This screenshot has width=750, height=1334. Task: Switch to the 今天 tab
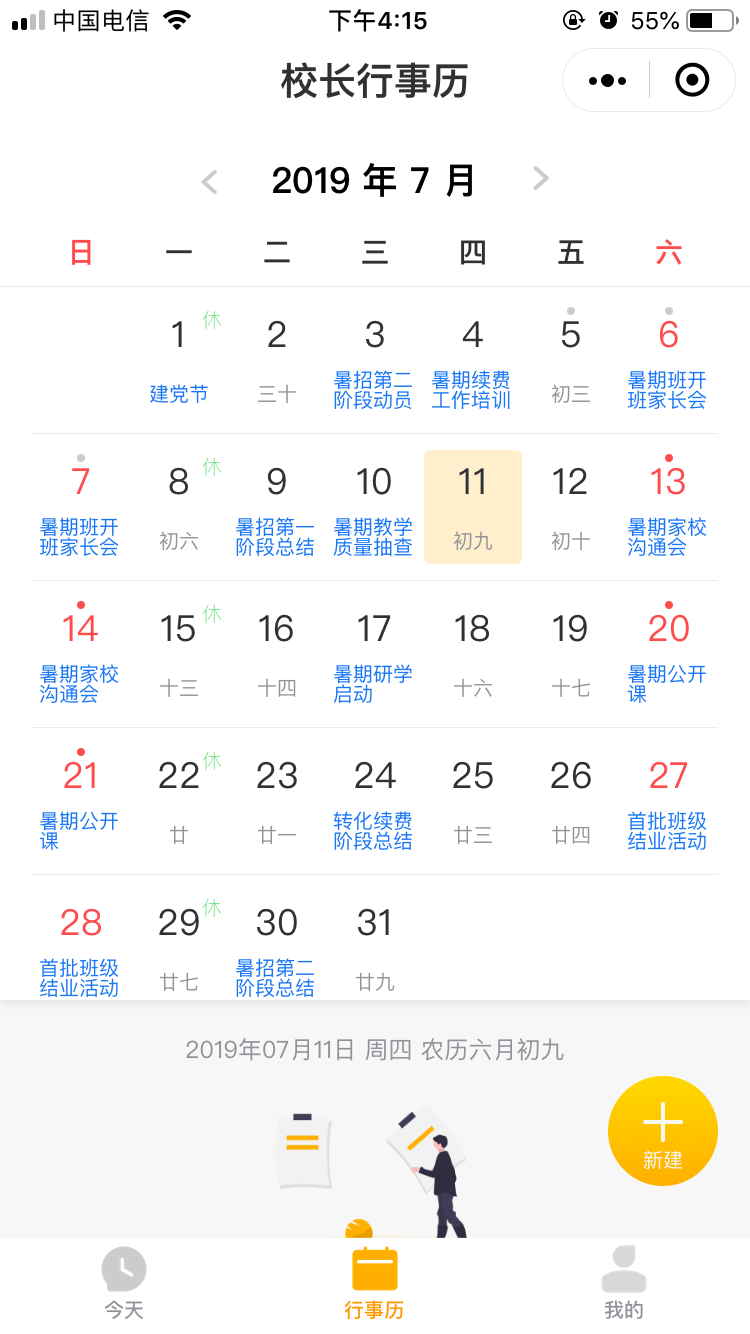tap(124, 1284)
